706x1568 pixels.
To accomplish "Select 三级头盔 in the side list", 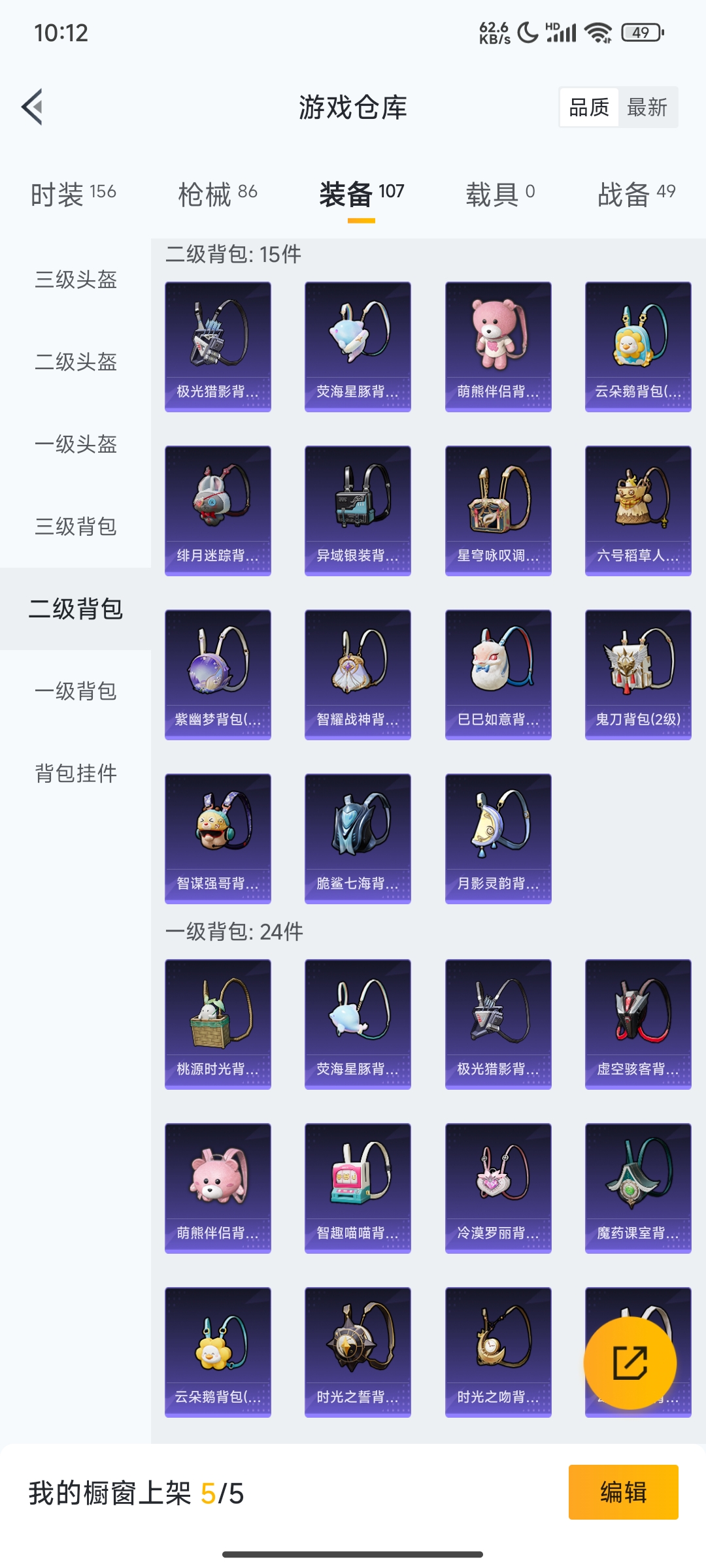I will 76,280.
